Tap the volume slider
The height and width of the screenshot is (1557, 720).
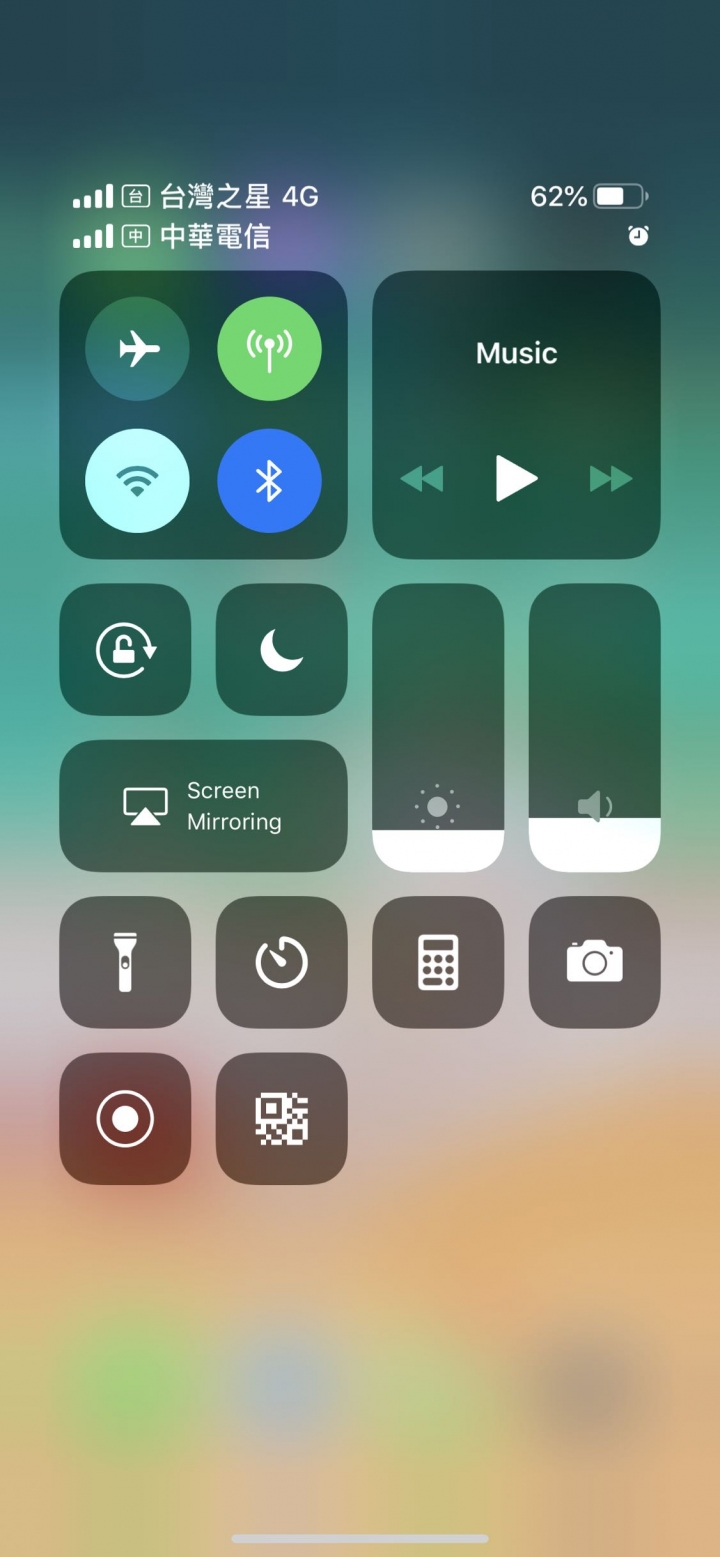tap(594, 728)
